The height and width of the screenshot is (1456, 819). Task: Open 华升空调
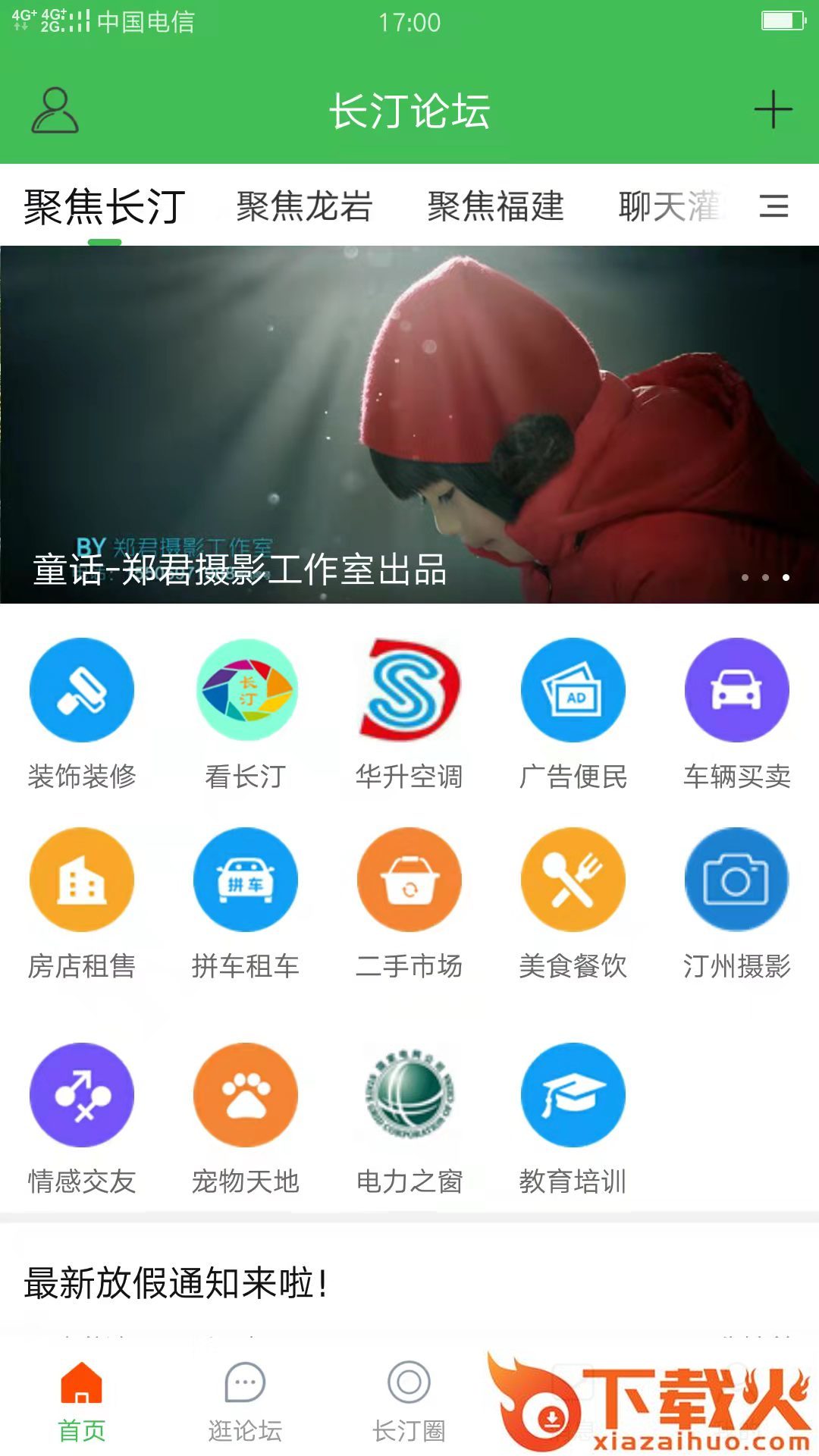click(409, 714)
